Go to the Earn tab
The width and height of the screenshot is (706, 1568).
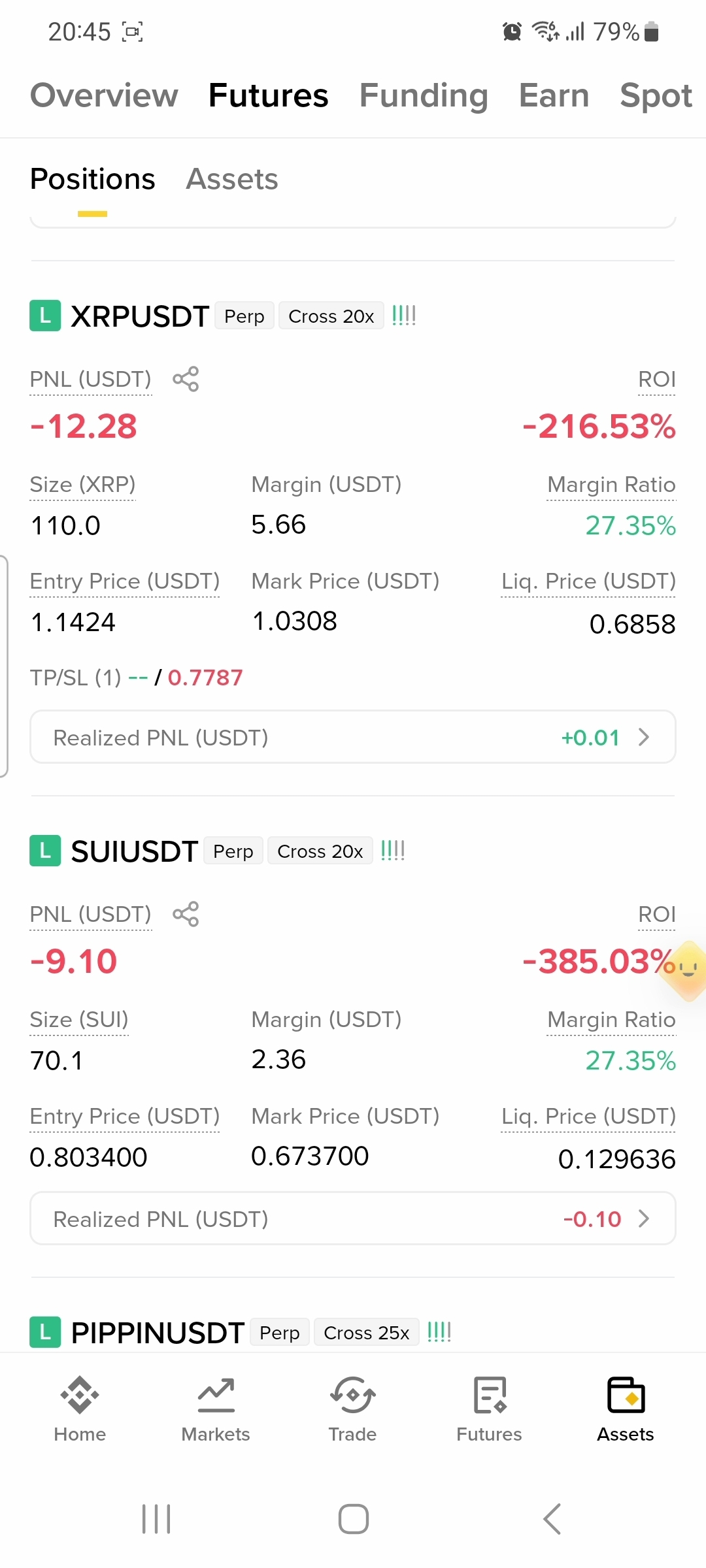click(x=554, y=95)
